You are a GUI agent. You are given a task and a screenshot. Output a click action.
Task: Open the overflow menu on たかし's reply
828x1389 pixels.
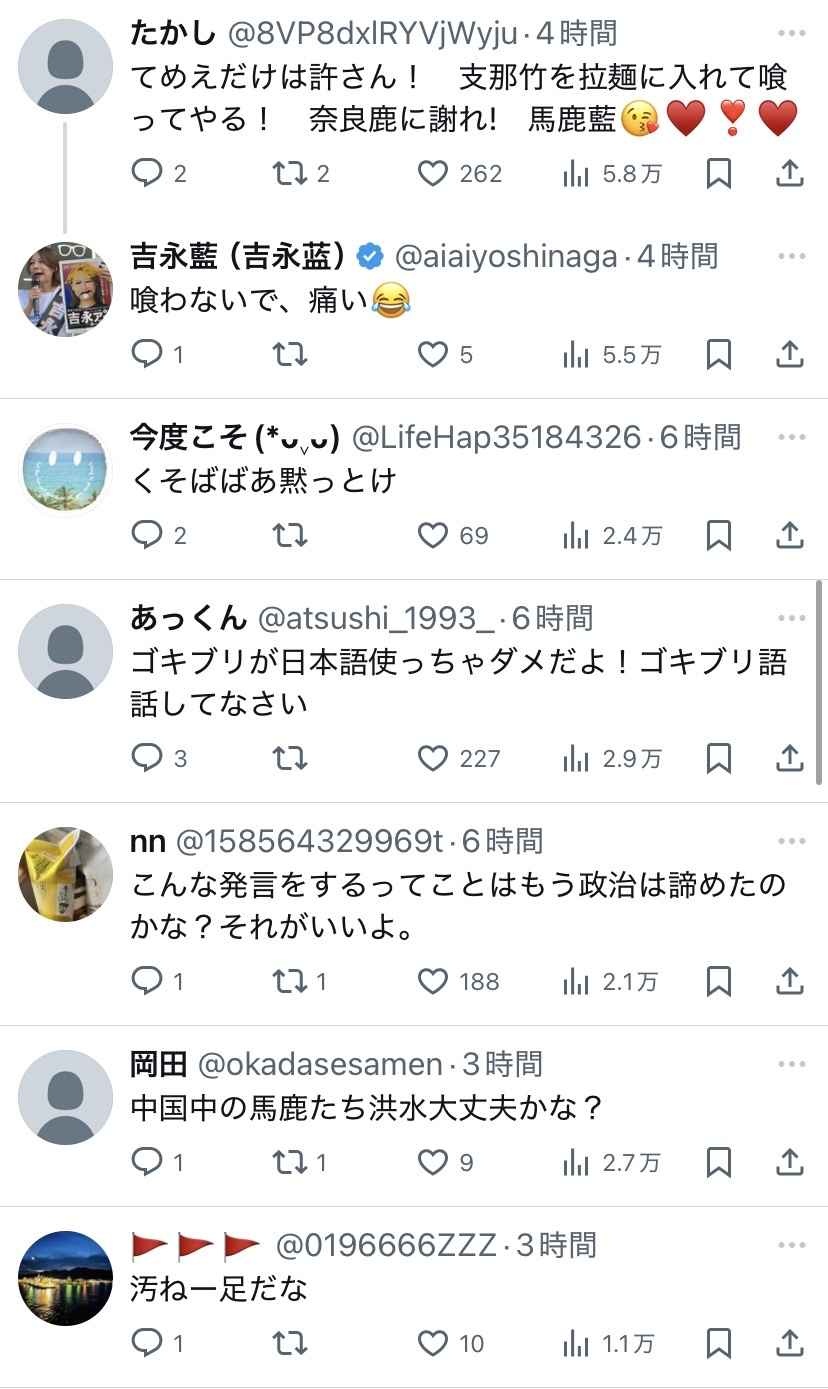click(791, 33)
